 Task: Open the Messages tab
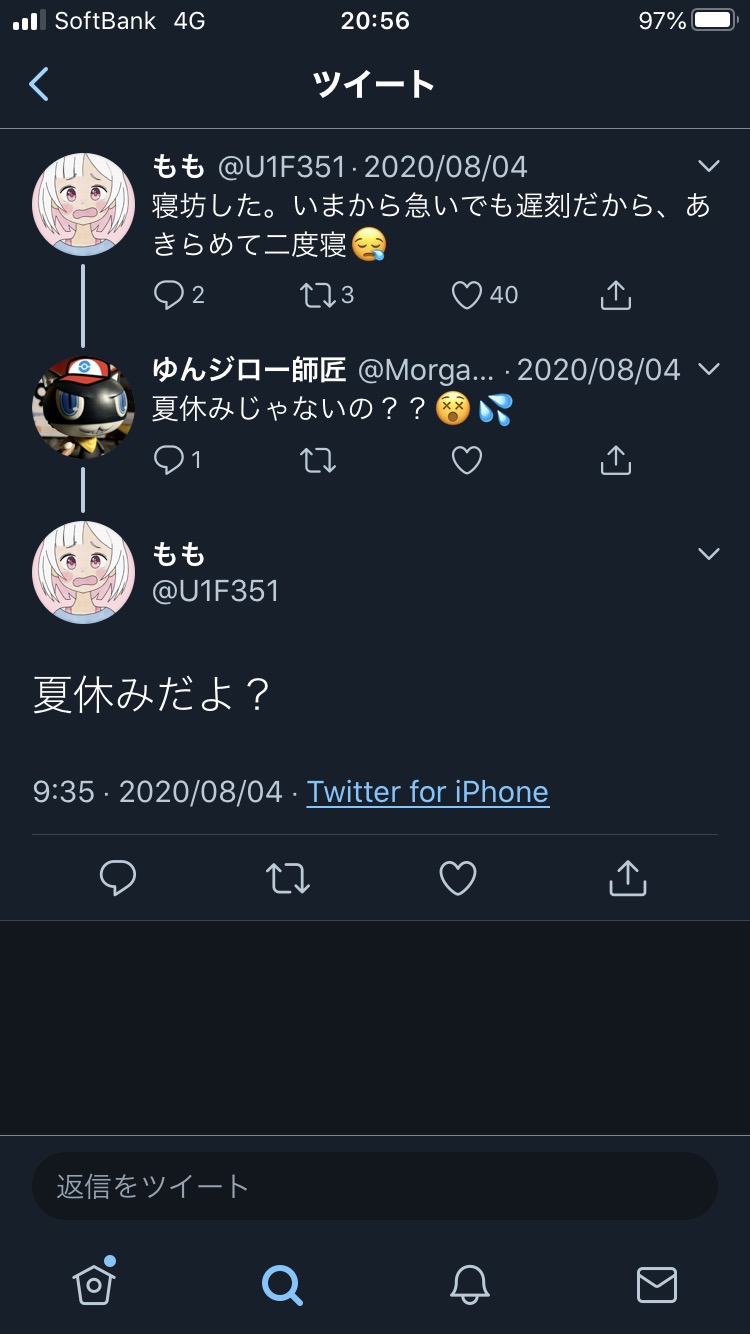pos(657,1284)
